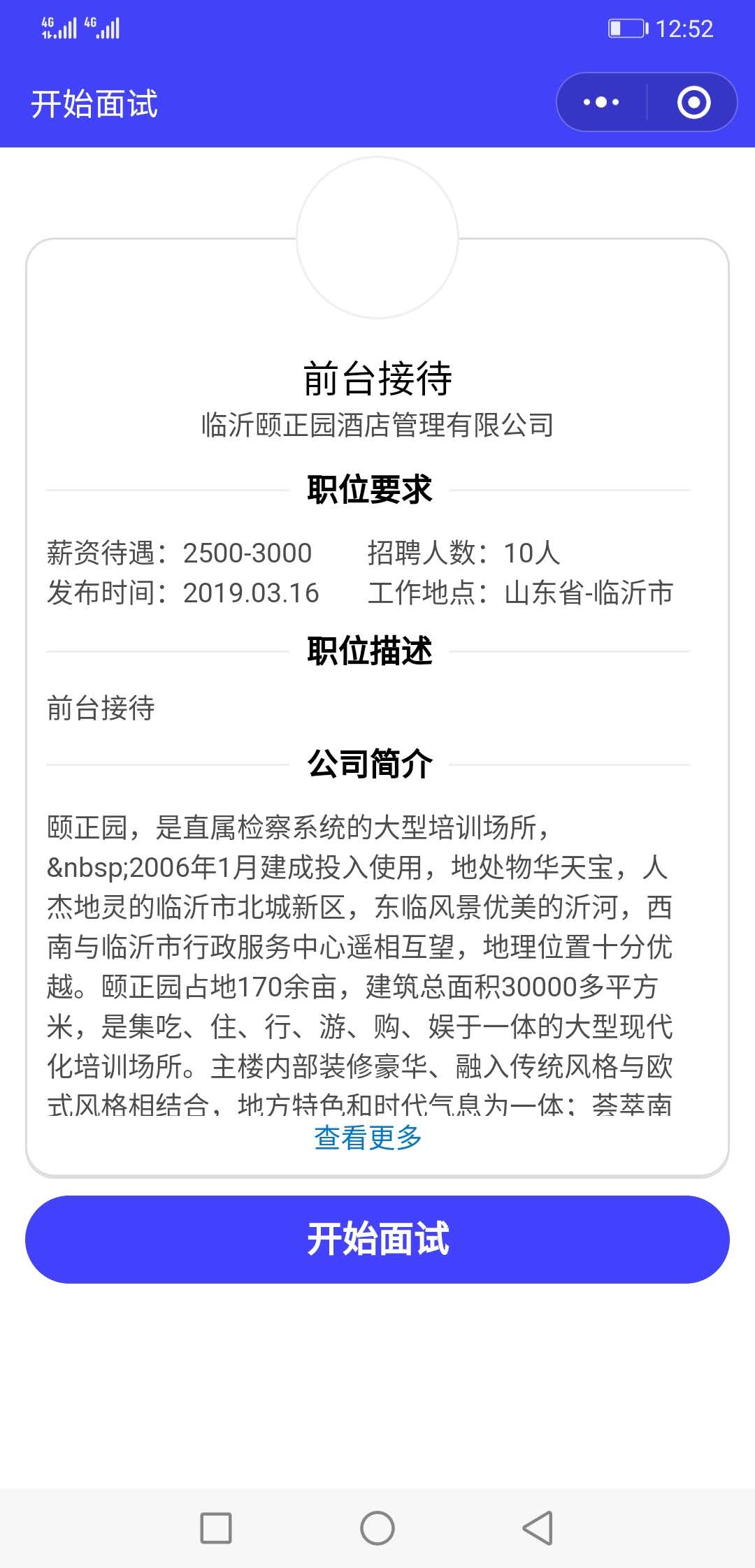Screen dimensions: 755x1568
Task: Go back using the system back button
Action: click(538, 1527)
